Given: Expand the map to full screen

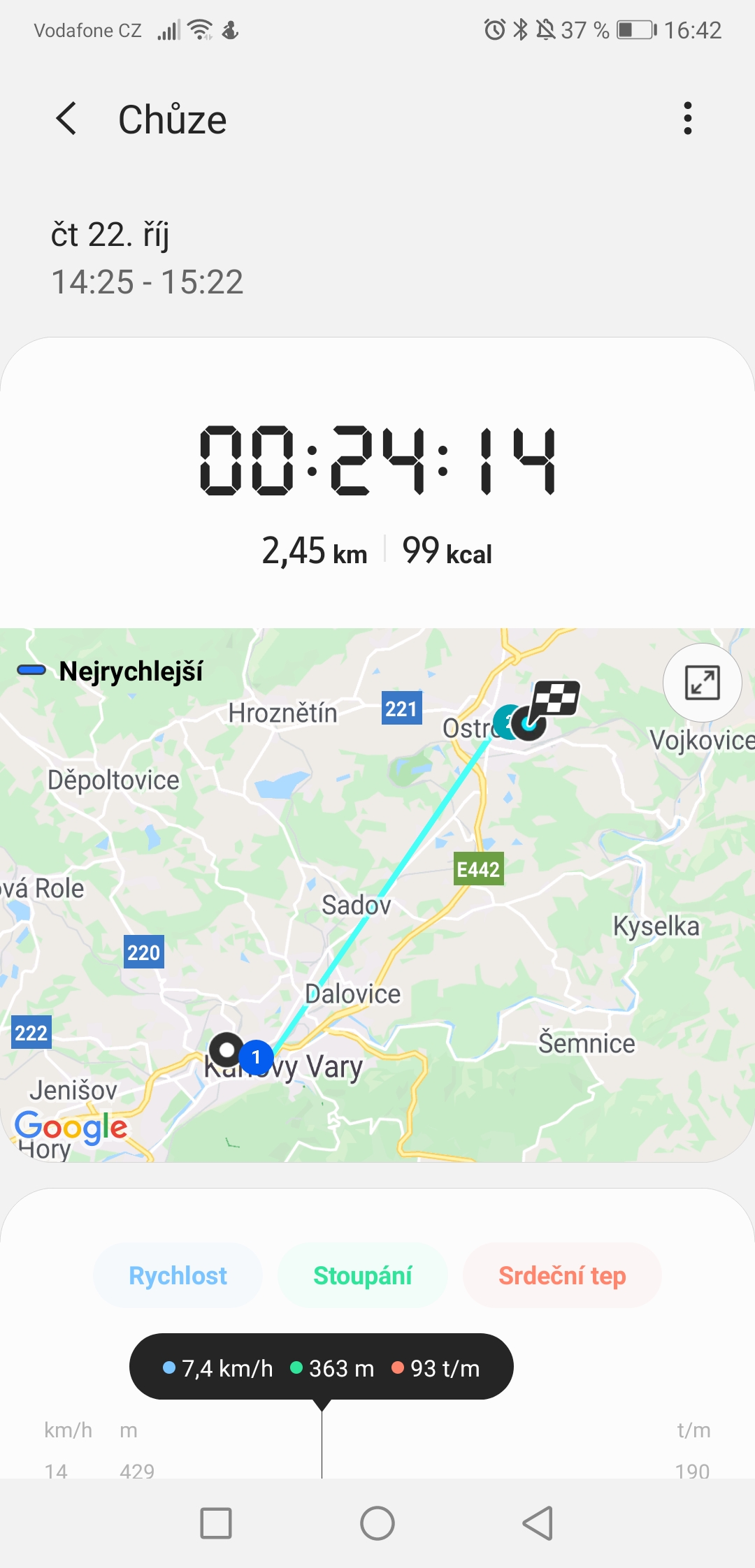Looking at the screenshot, I should (702, 682).
